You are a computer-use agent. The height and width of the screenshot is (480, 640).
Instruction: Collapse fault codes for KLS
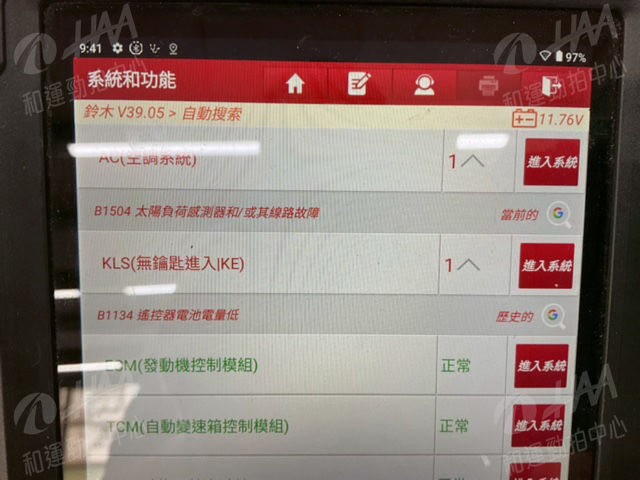tap(461, 265)
